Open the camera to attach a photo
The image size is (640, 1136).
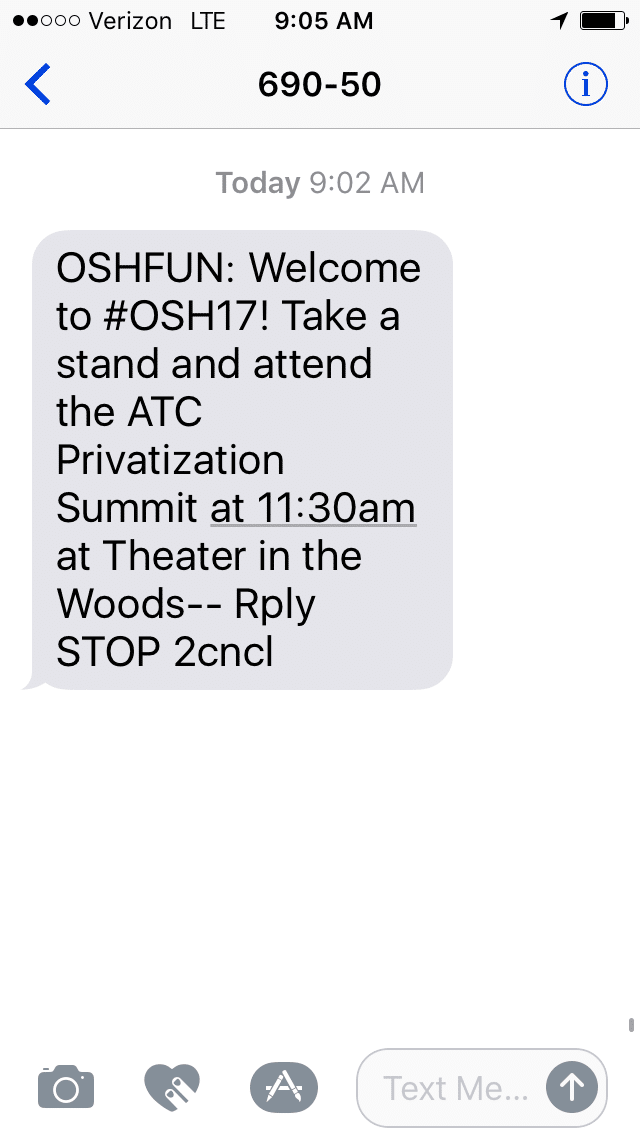(66, 1087)
